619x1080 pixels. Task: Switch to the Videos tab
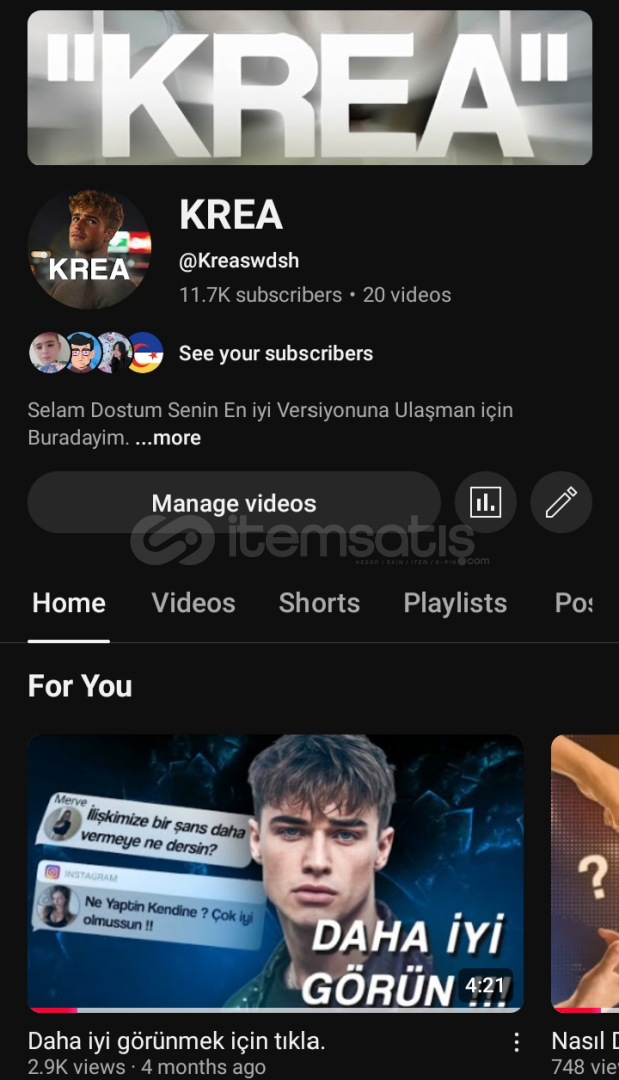click(x=193, y=603)
